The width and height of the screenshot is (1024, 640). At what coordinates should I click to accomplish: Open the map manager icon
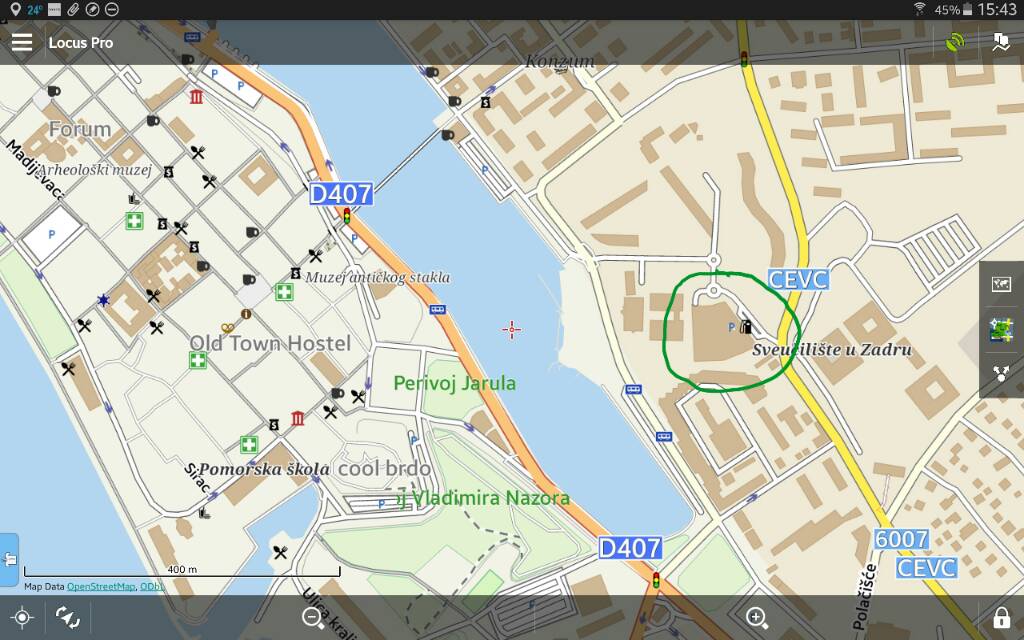(x=1001, y=43)
